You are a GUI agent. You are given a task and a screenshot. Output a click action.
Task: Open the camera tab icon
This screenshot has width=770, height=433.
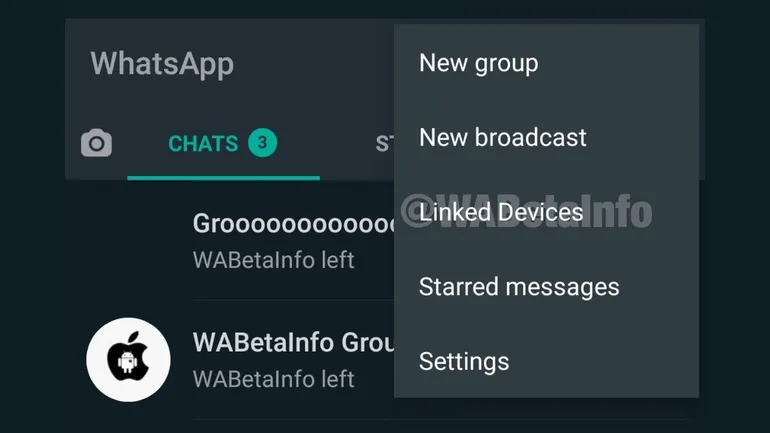point(96,144)
